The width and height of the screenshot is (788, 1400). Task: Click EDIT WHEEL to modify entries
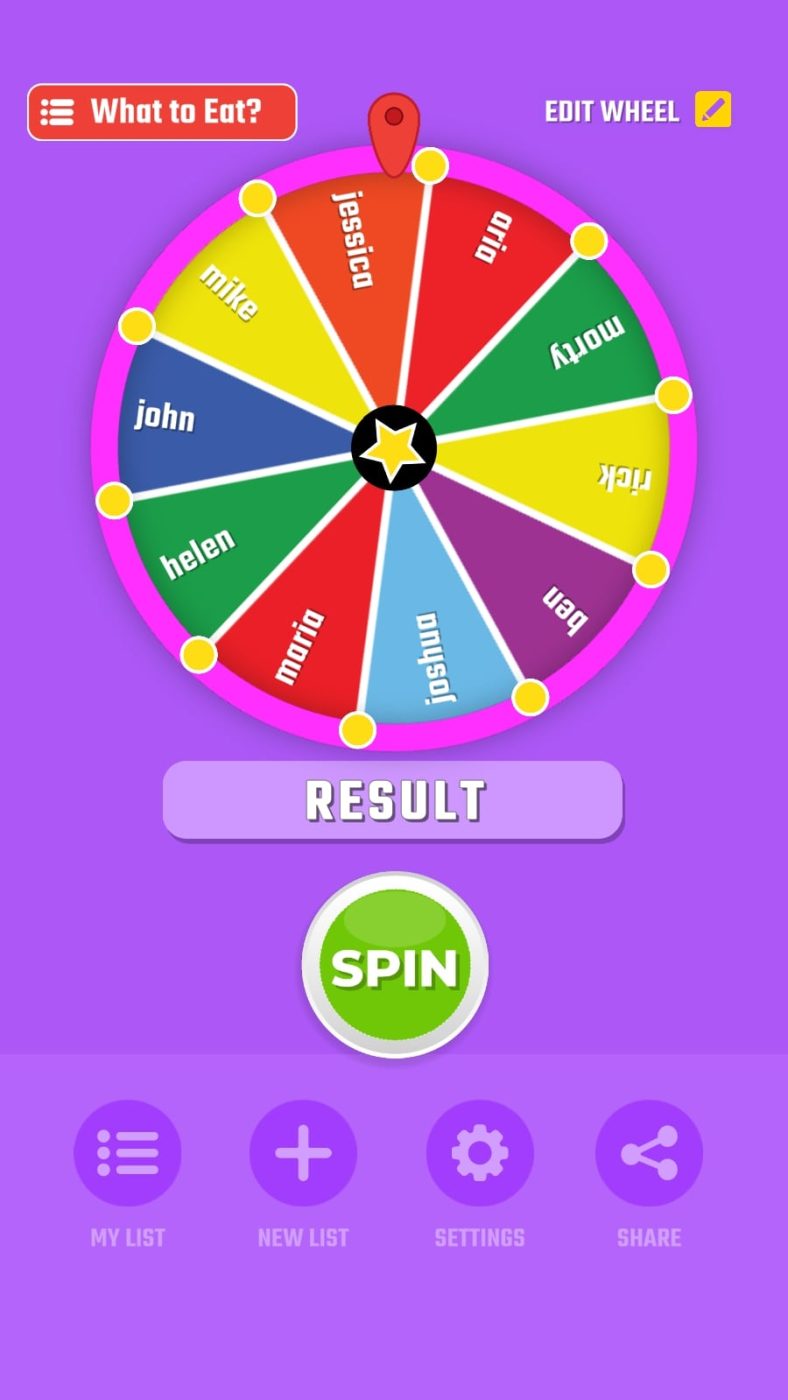tap(611, 111)
